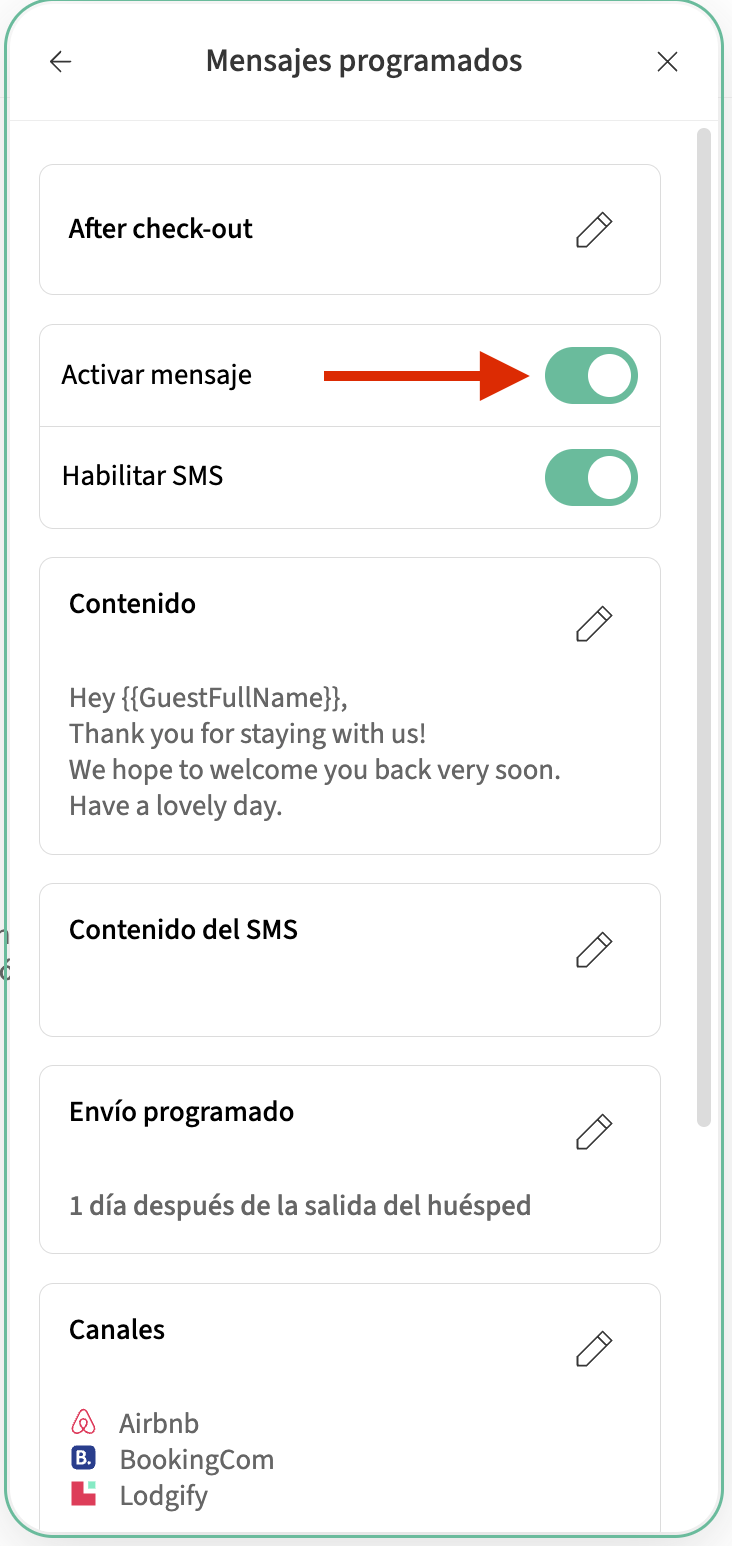
Task: Go back with the arrow icon
Action: pos(61,62)
